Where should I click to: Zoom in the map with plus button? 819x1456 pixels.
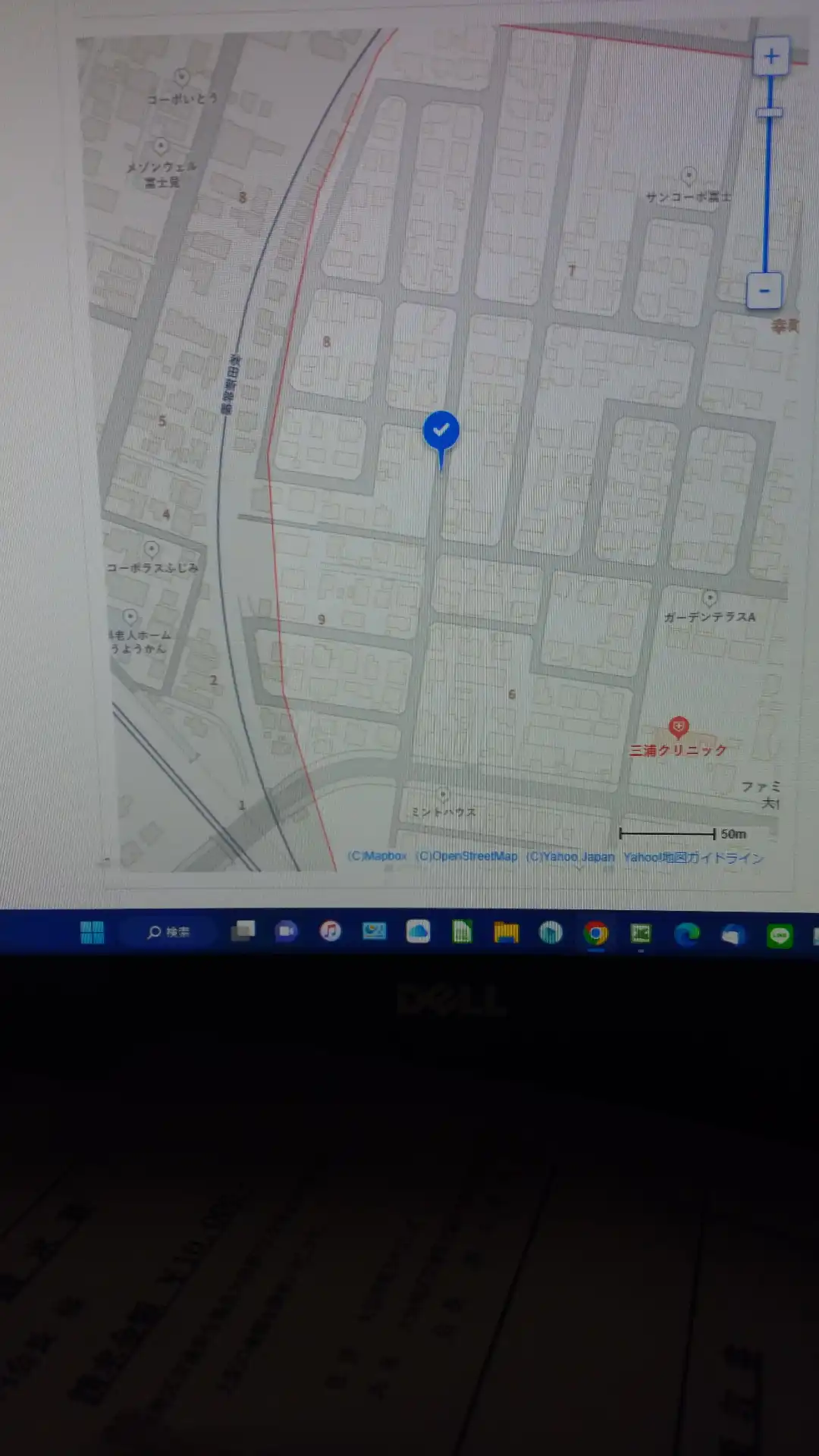(x=771, y=56)
